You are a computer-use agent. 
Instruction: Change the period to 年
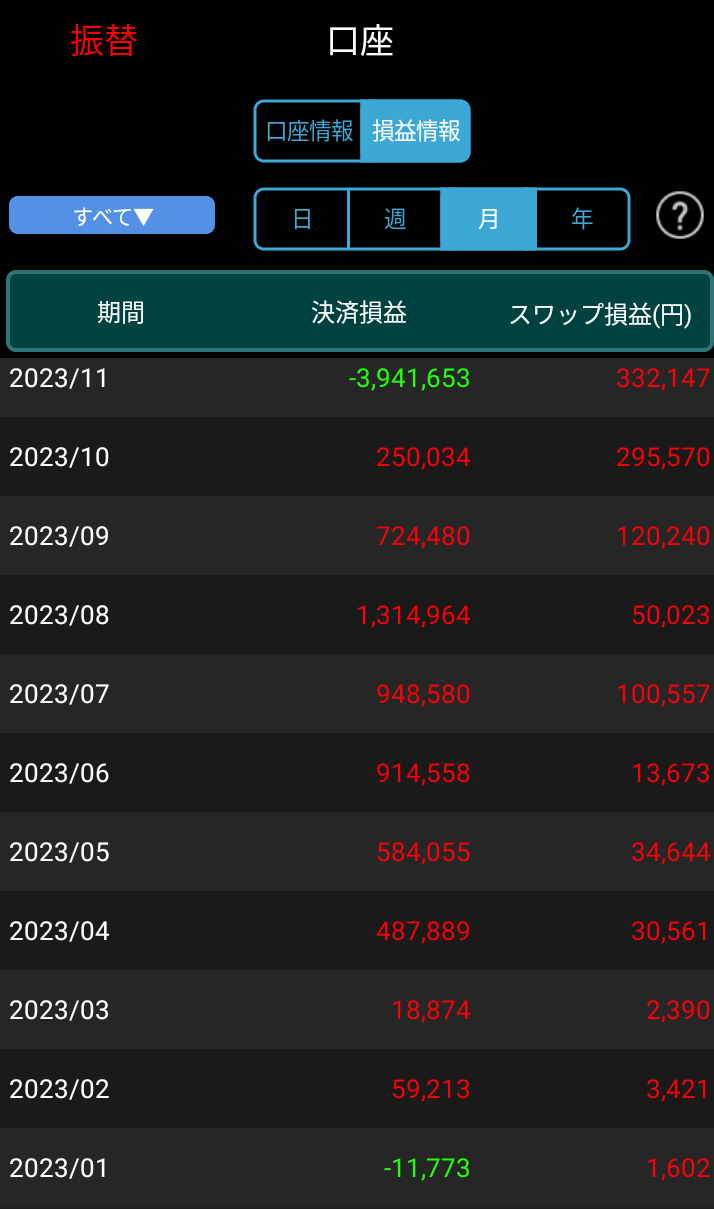click(582, 219)
